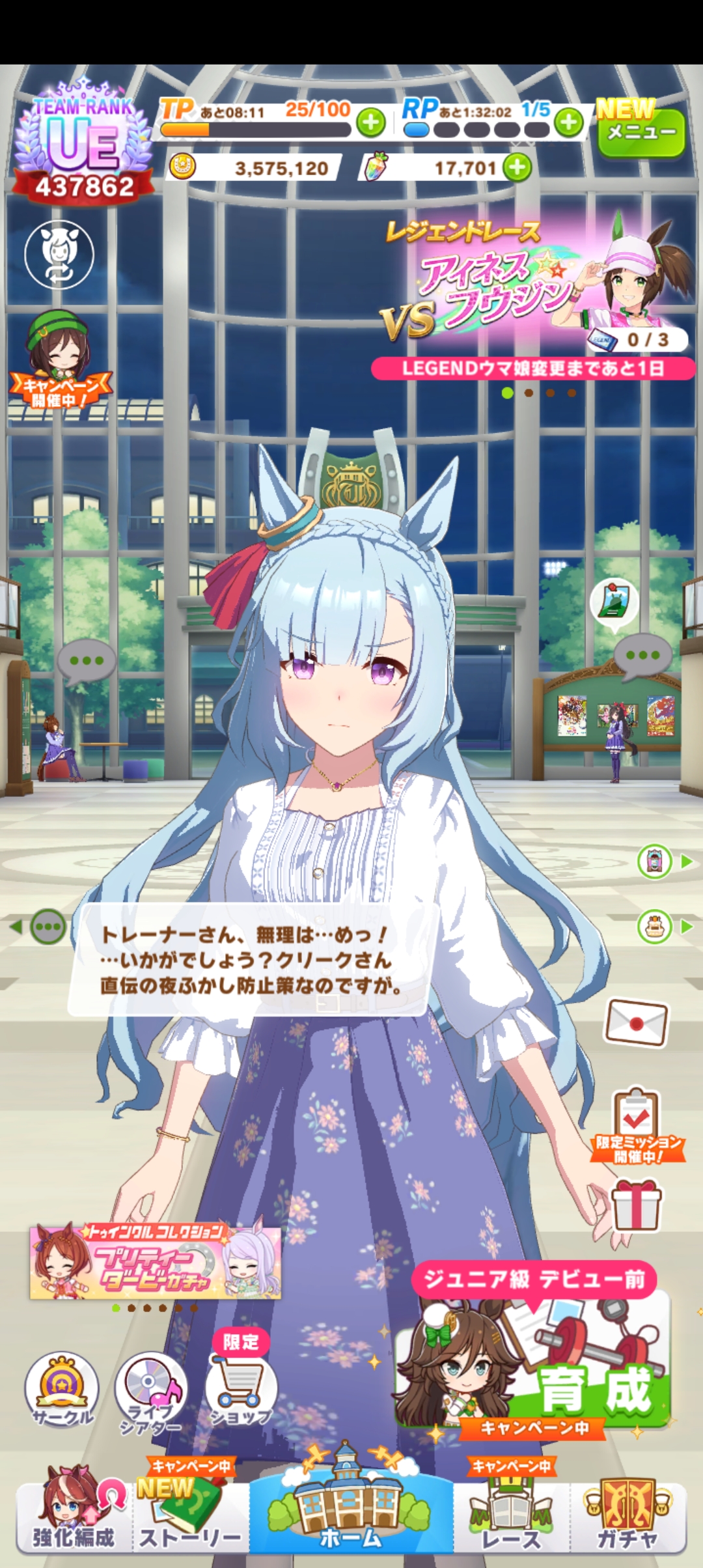Viewport: 703px width, 1568px height.
Task: Add TP with the plus button
Action: click(x=370, y=122)
